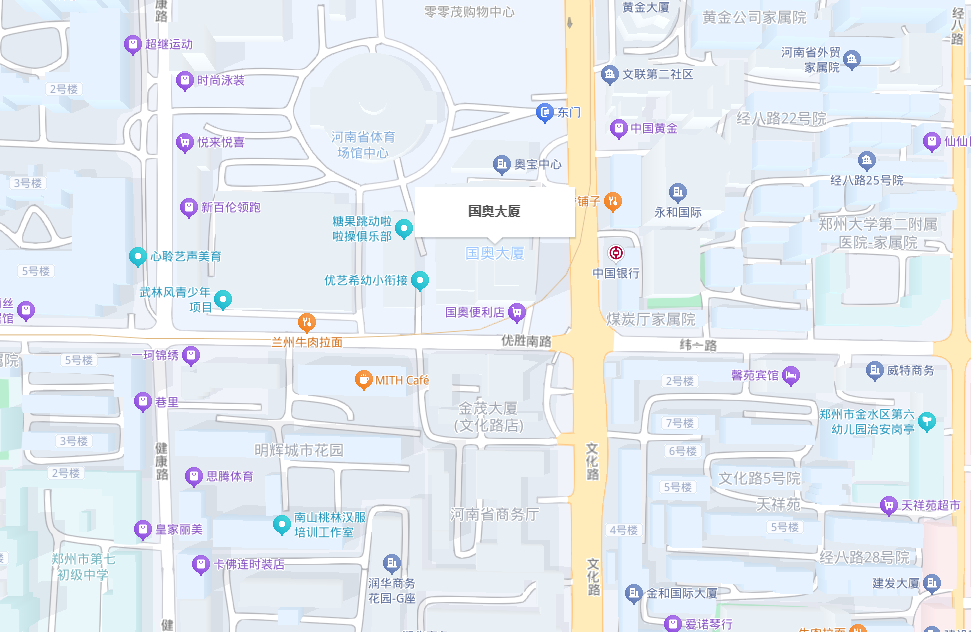The height and width of the screenshot is (632, 971).
Task: Tap the 超继运动 shop marker
Action: 132,44
